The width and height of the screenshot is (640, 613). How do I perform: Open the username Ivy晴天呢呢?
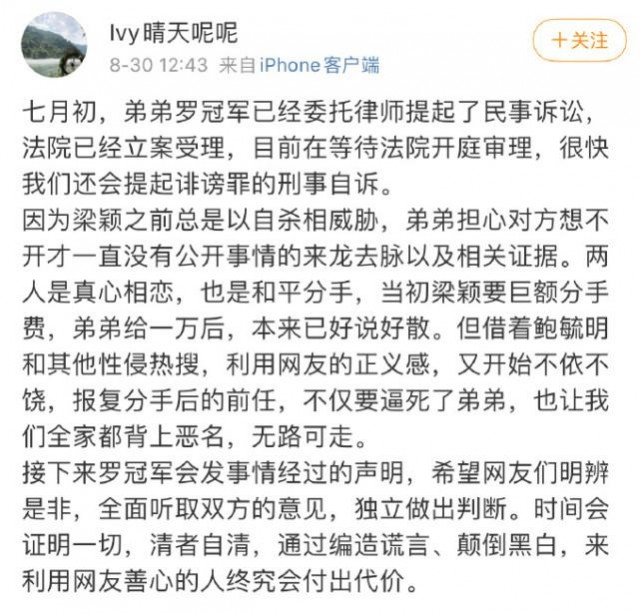point(173,32)
